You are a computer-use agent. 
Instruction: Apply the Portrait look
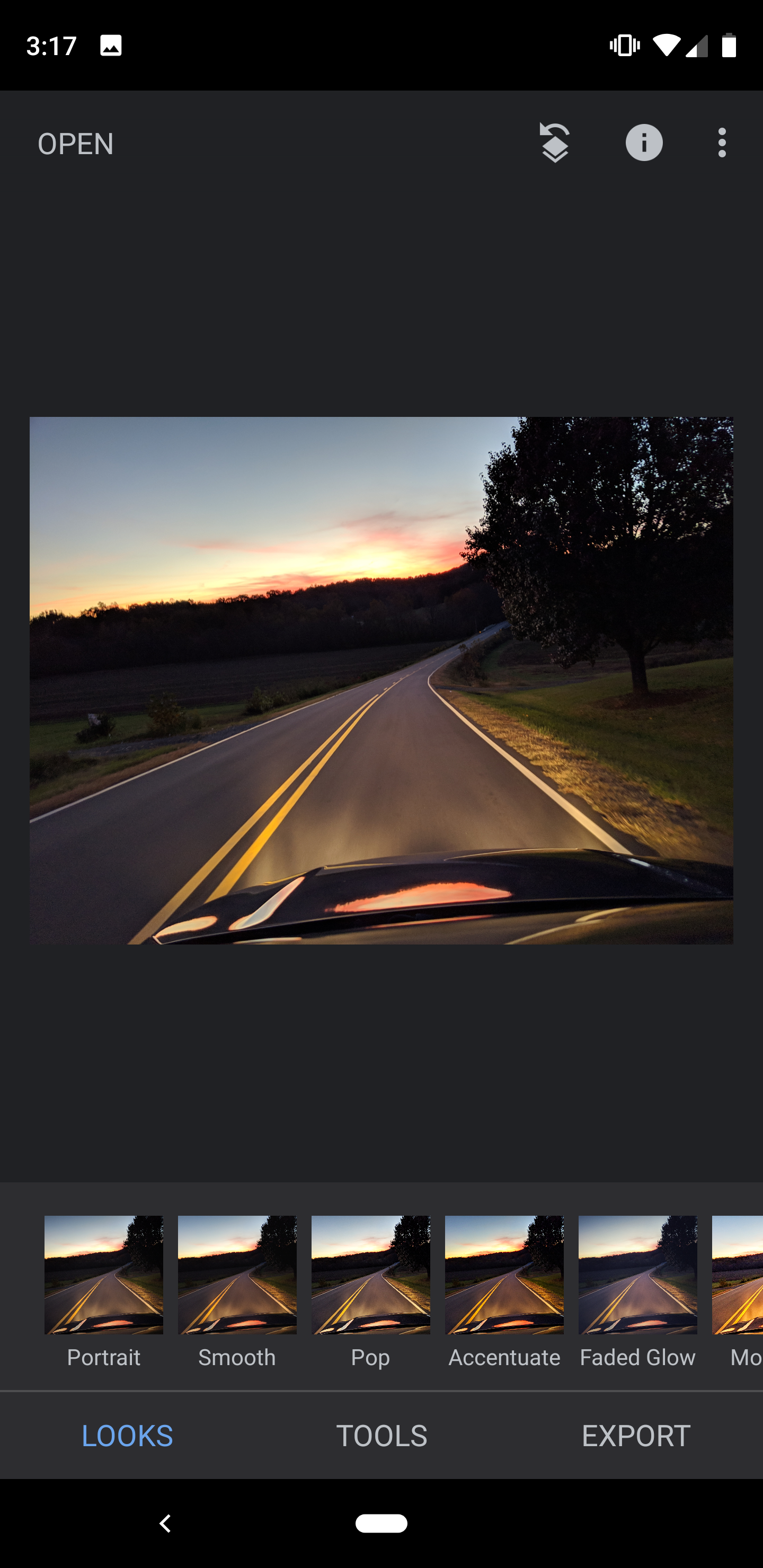(103, 1275)
